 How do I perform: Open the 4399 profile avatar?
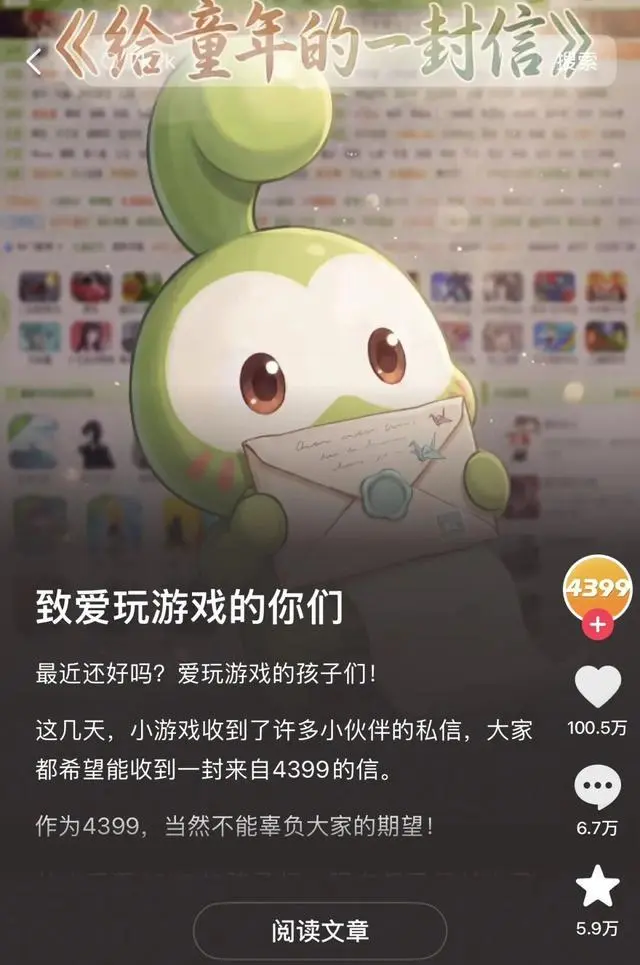tap(598, 589)
